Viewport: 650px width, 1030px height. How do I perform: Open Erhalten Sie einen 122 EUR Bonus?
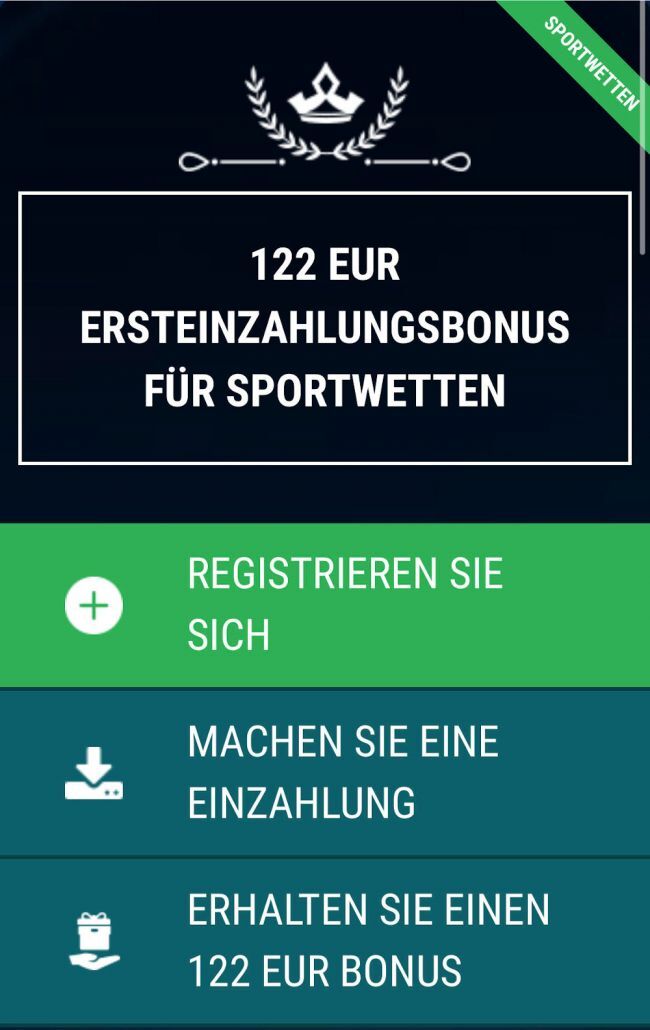(x=325, y=940)
